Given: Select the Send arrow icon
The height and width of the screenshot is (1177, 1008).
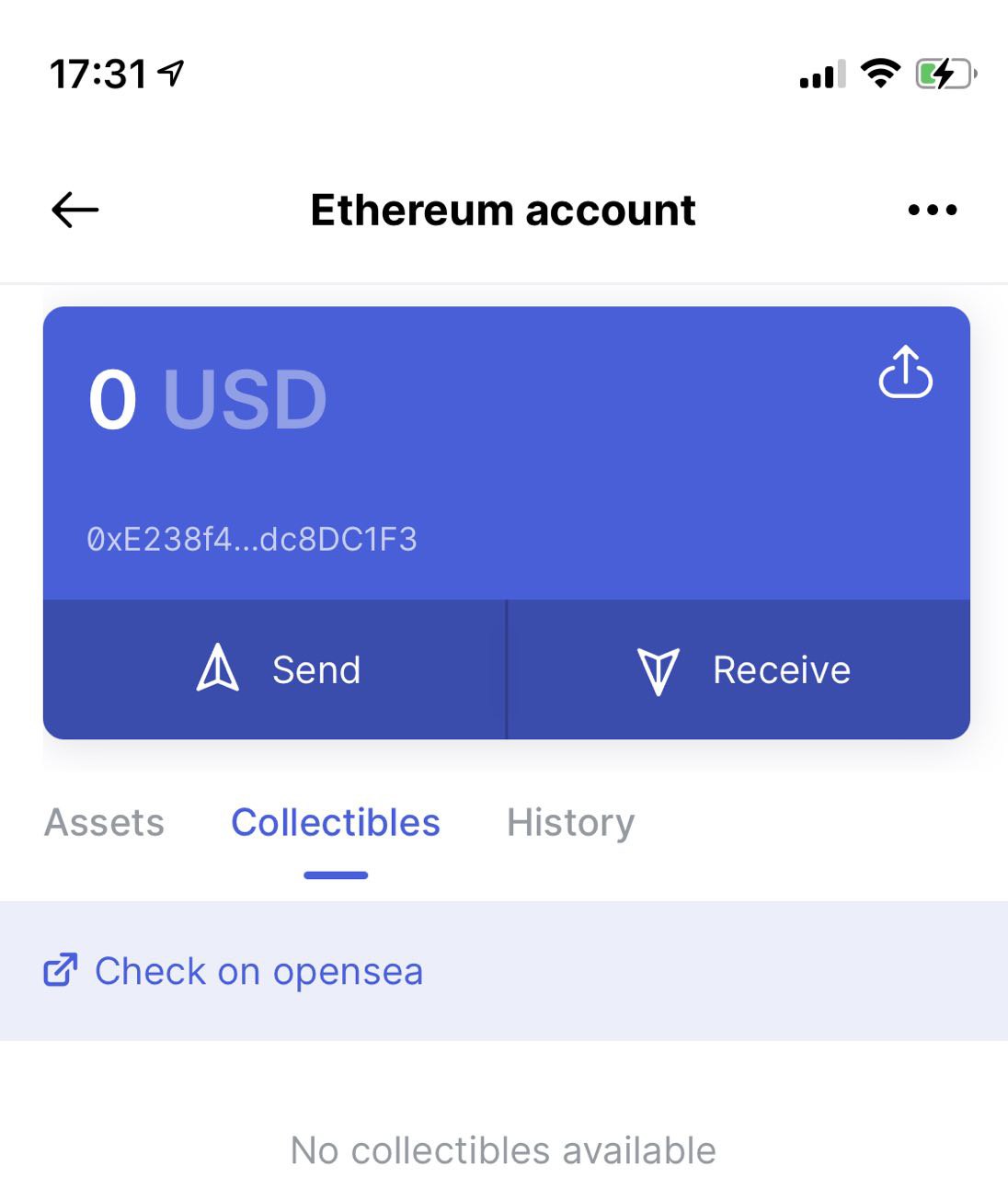Looking at the screenshot, I should [x=218, y=668].
